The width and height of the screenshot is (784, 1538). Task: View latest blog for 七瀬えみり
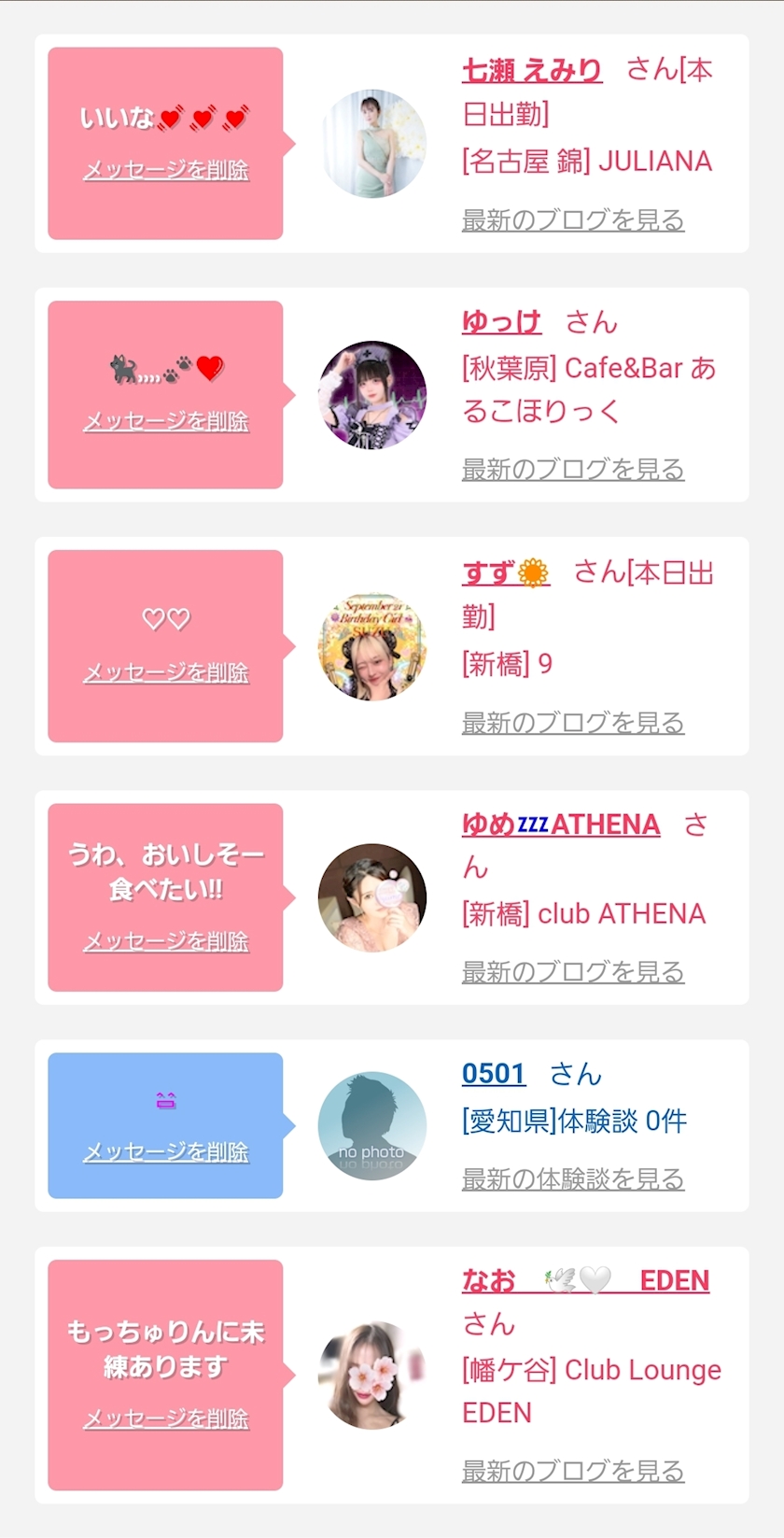point(573,220)
